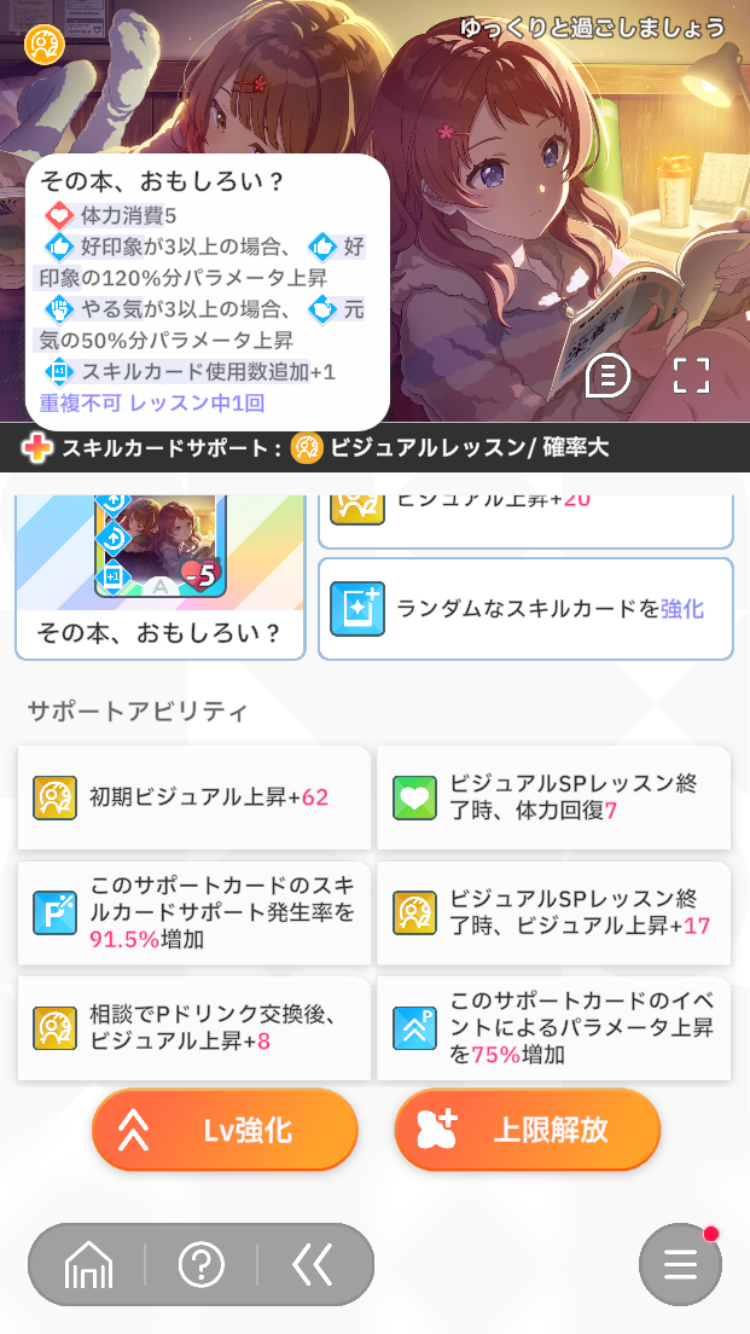Open the その本、おもしろい? skill card

160,575
